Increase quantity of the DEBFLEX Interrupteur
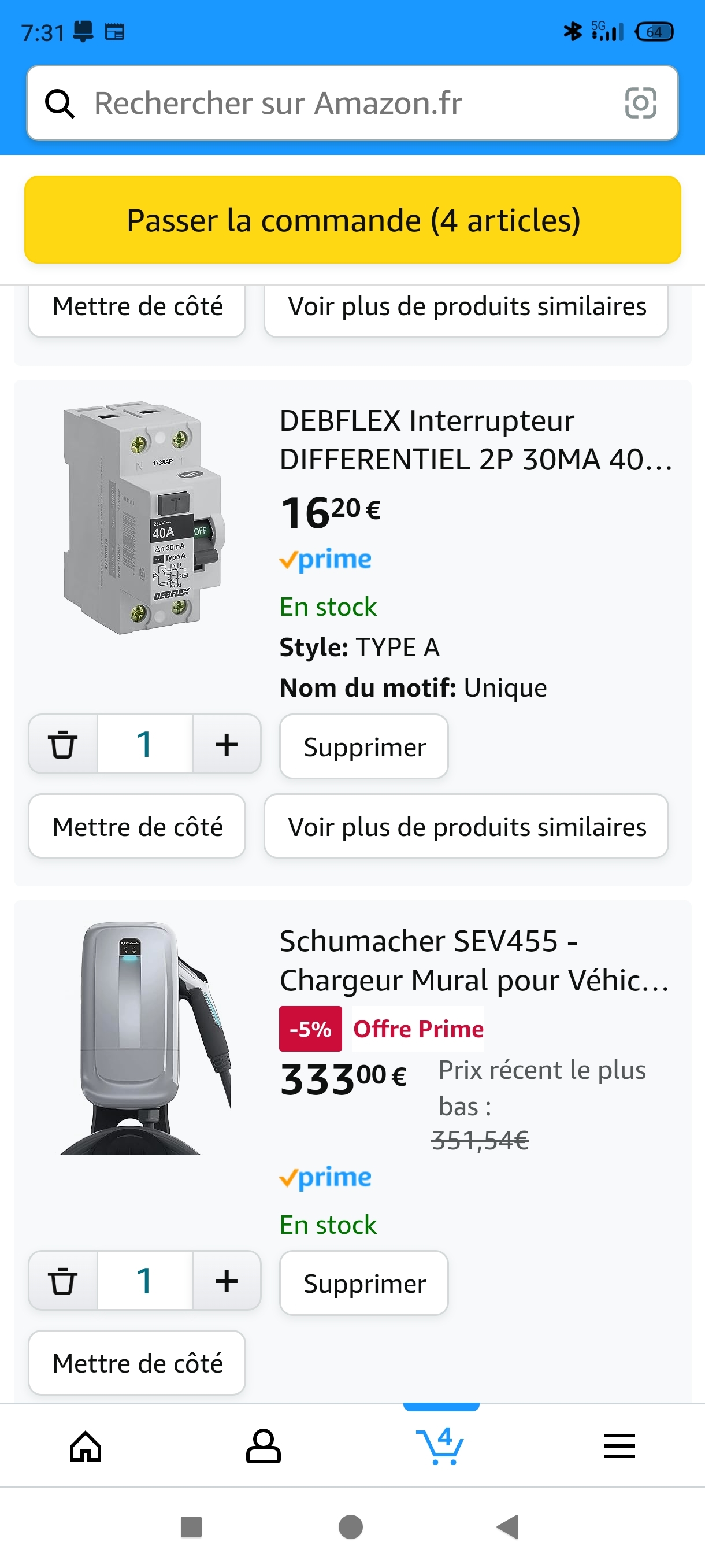This screenshot has width=705, height=1568. (227, 744)
